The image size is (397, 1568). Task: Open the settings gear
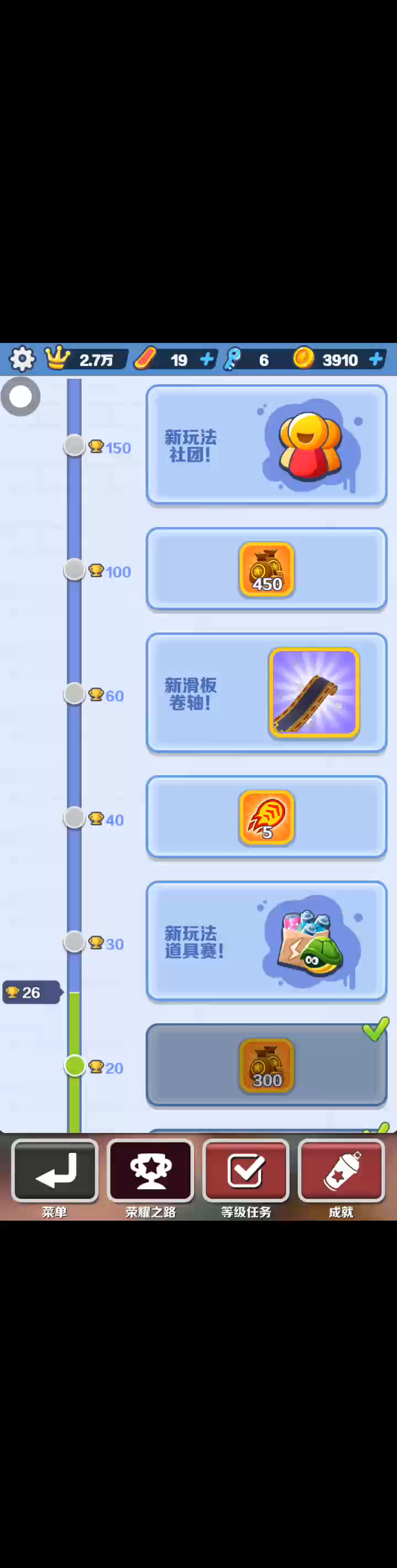click(22, 359)
